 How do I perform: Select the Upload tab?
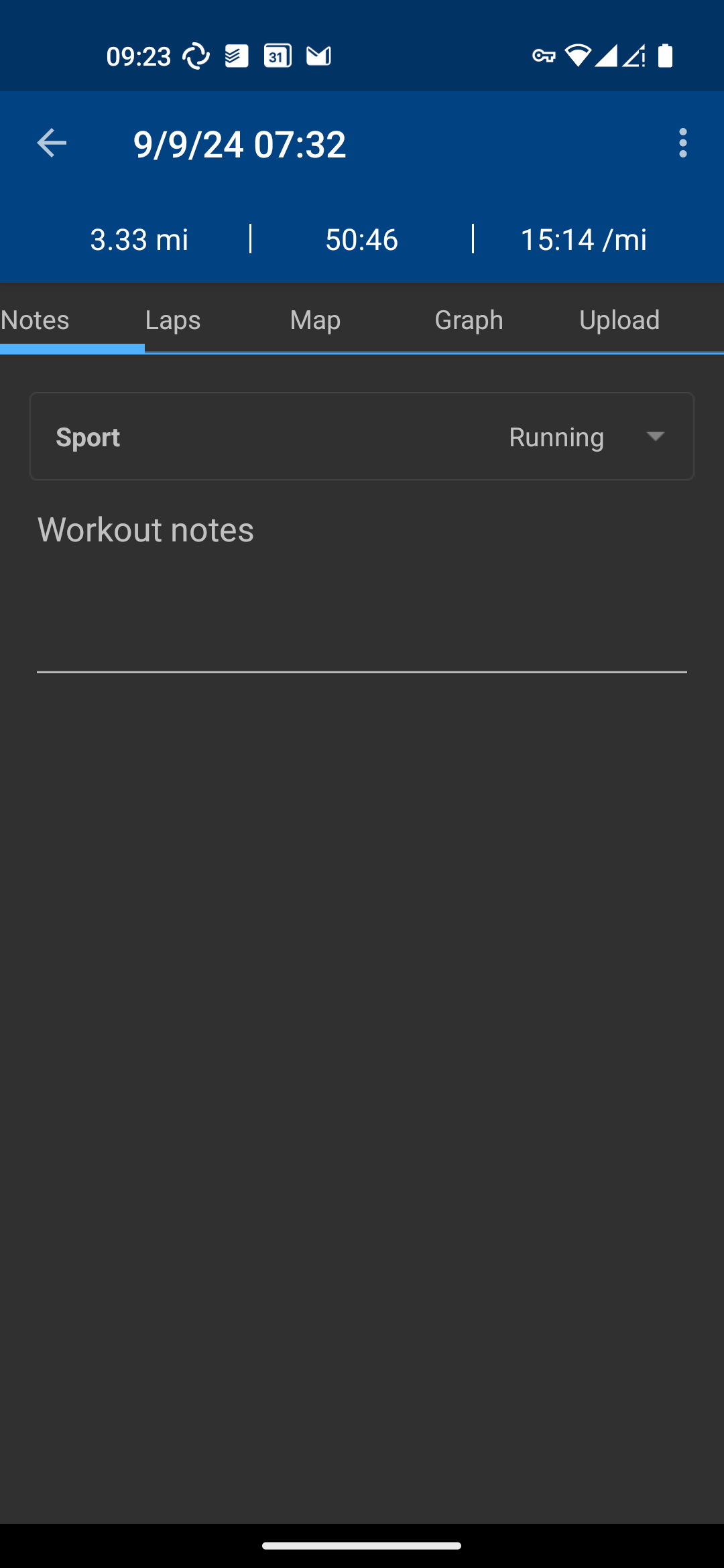pos(619,320)
